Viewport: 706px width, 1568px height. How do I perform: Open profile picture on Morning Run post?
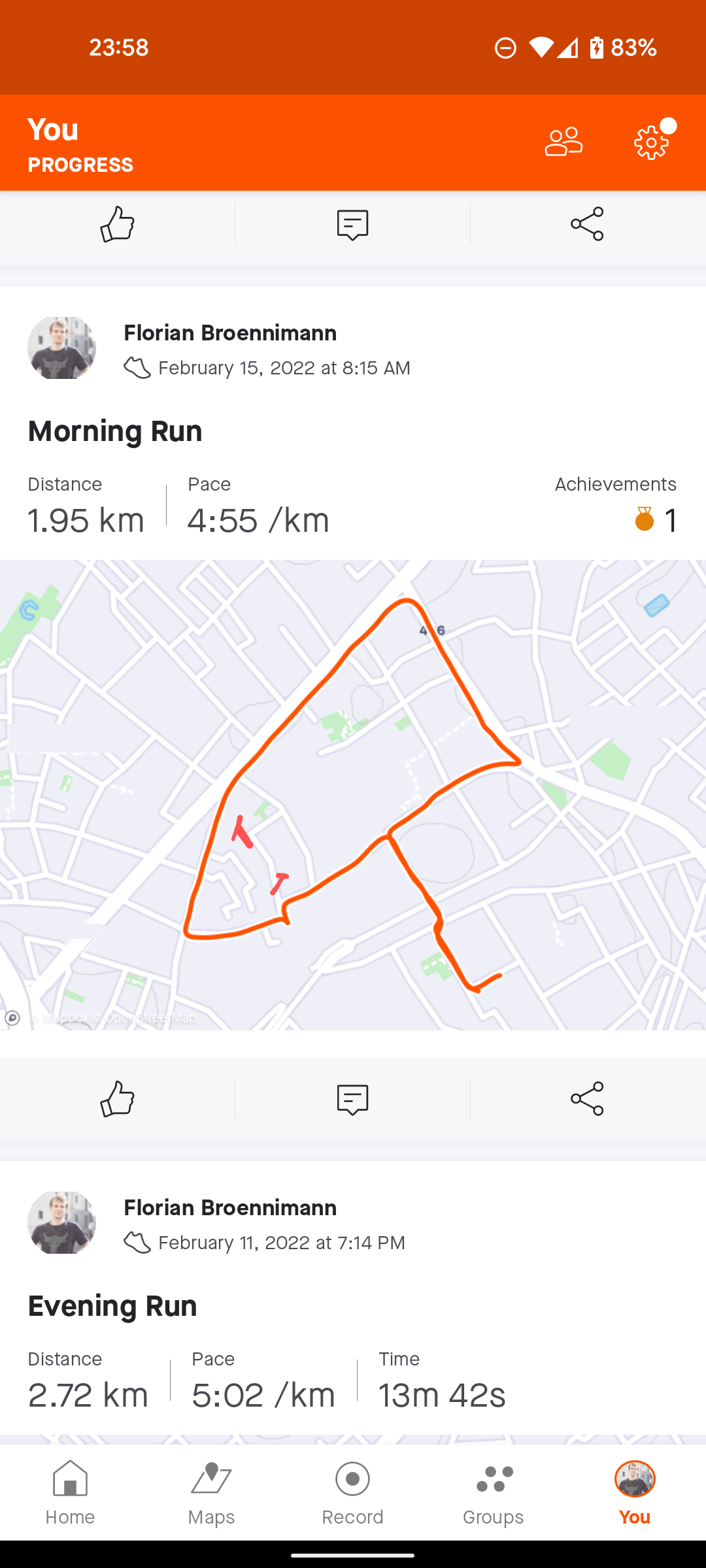pos(62,348)
